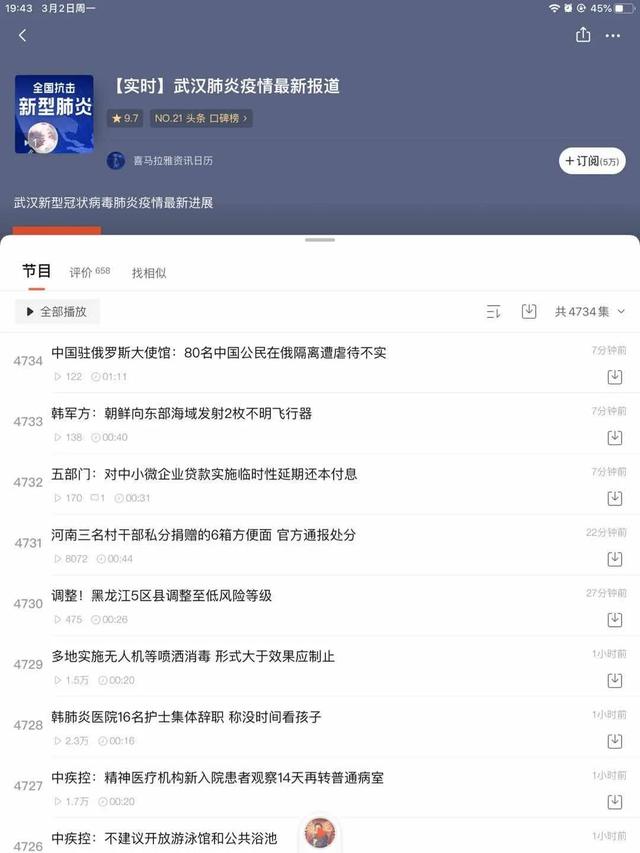The height and width of the screenshot is (853, 640).
Task: Go back using the top-left arrow
Action: coord(22,36)
